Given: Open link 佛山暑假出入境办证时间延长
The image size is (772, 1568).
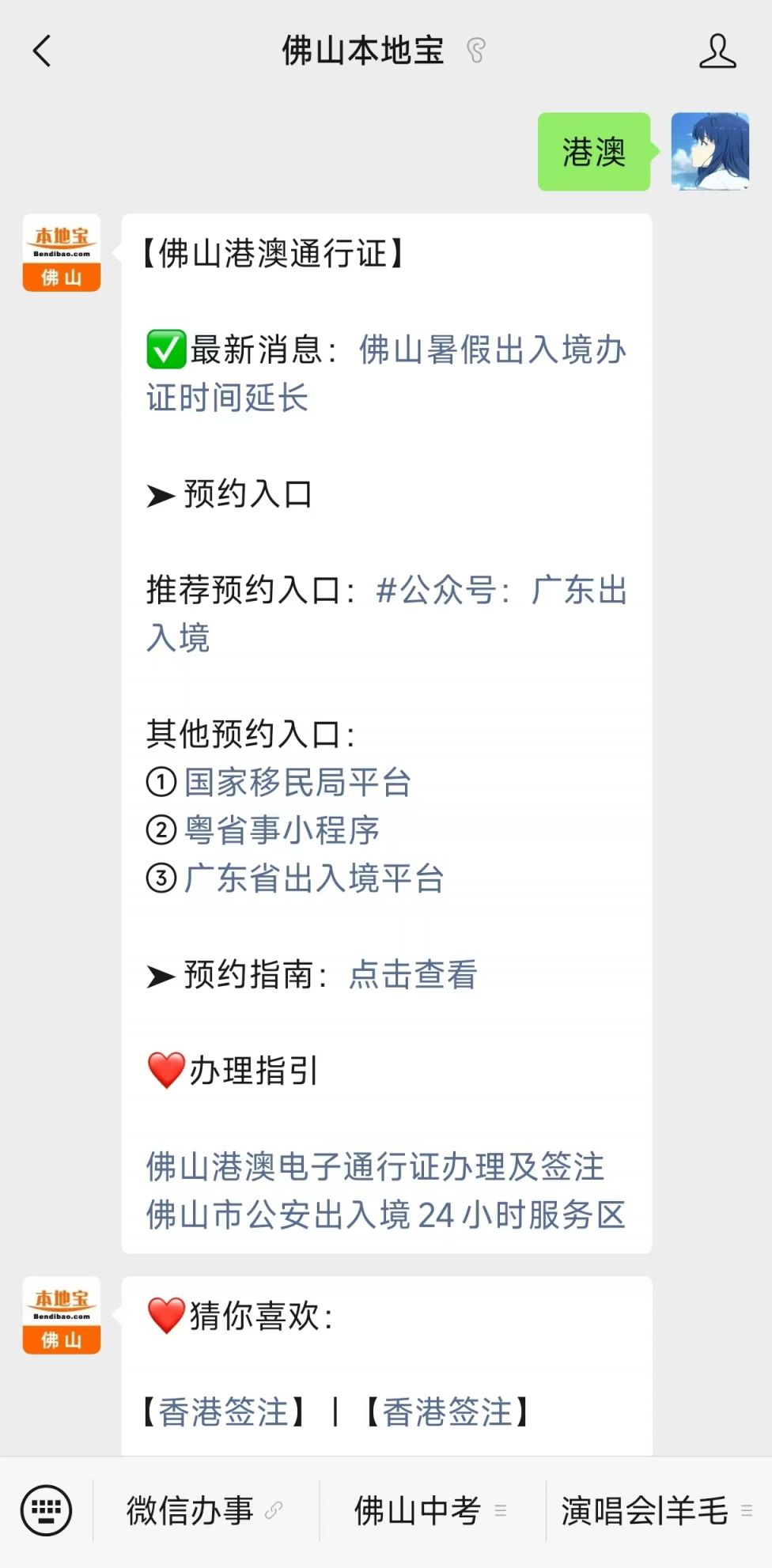Looking at the screenshot, I should pyautogui.click(x=386, y=373).
